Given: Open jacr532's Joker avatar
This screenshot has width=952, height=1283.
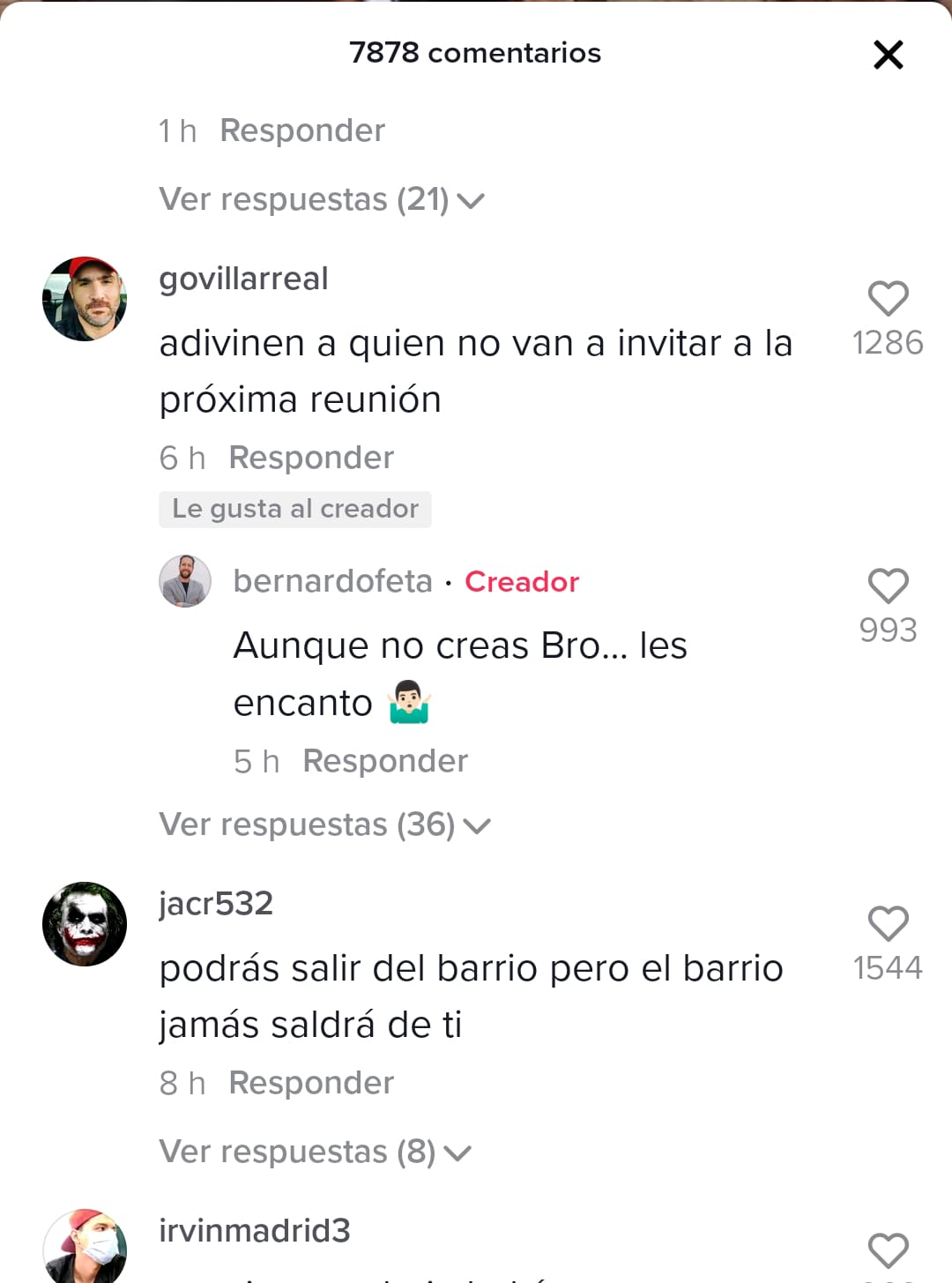Looking at the screenshot, I should 85,924.
